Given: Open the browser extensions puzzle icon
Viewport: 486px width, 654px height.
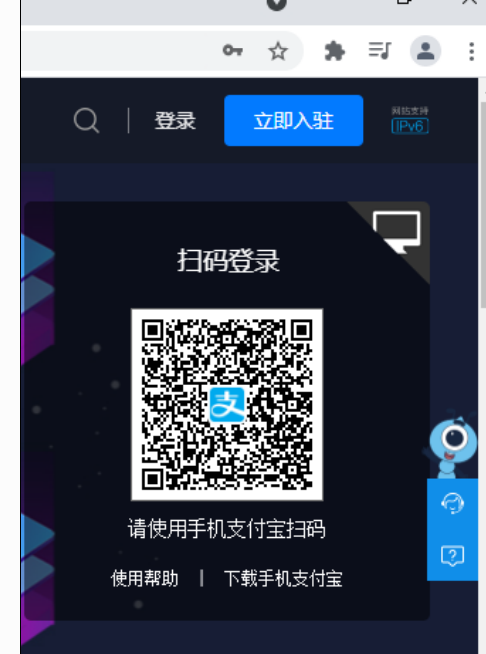Looking at the screenshot, I should point(335,51).
